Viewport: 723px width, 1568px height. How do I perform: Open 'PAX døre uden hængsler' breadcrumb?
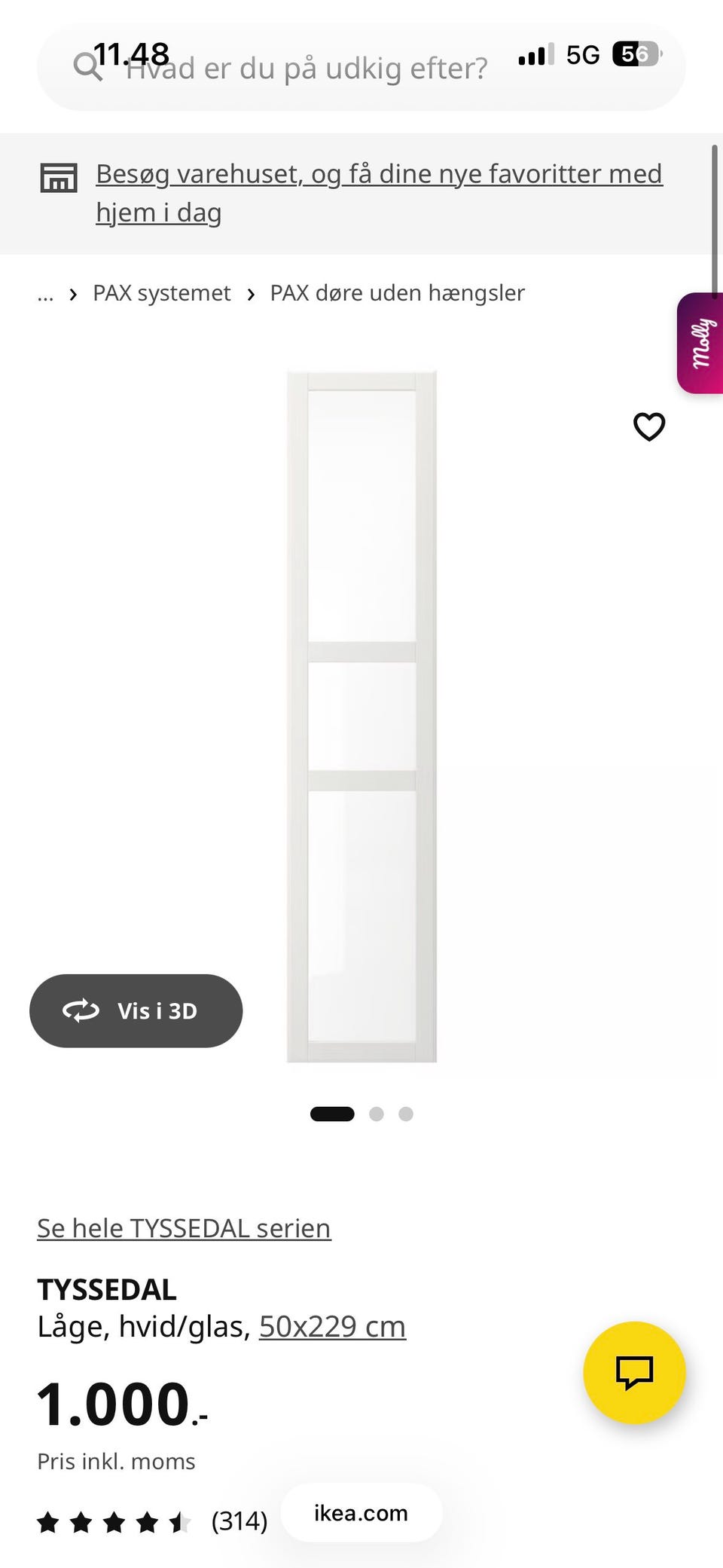[x=397, y=293]
